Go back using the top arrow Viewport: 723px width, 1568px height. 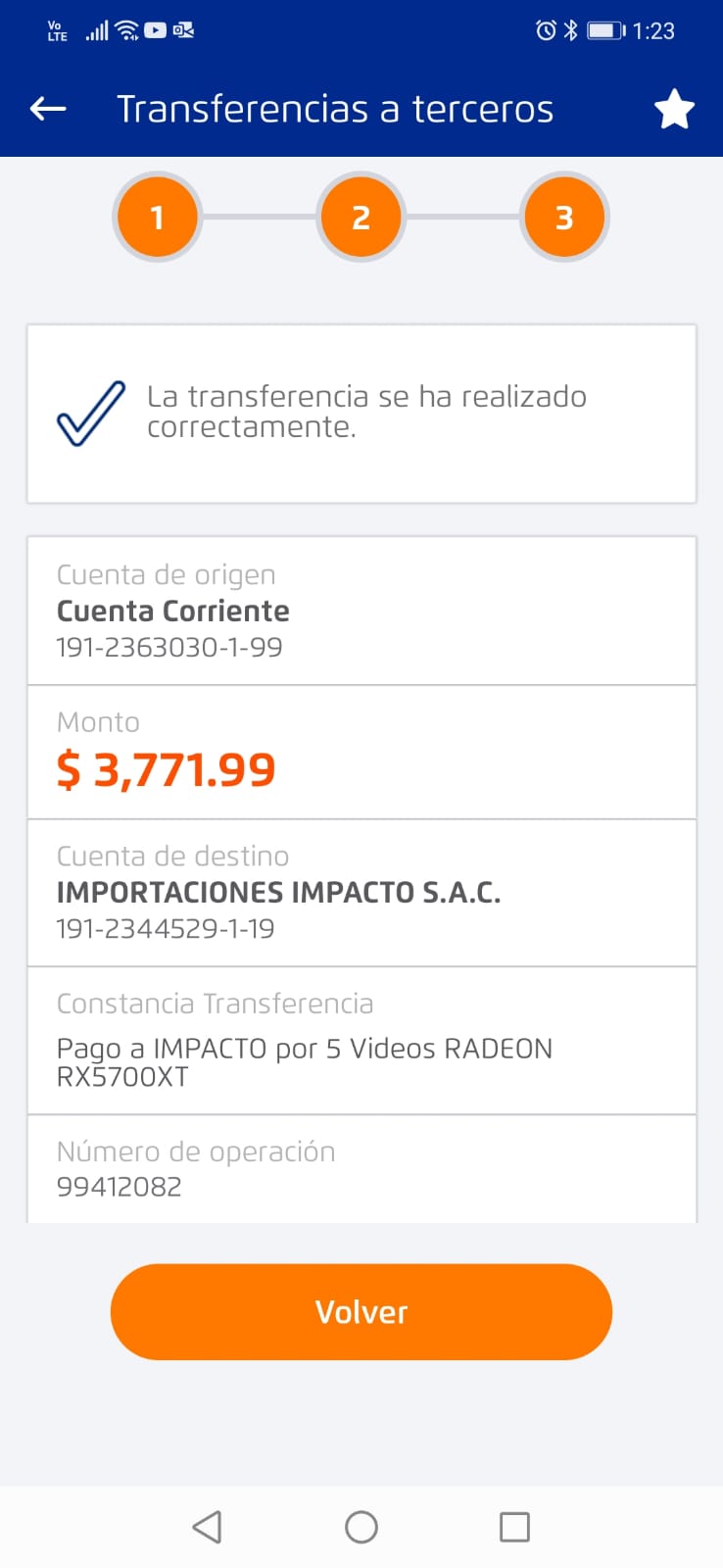pos(48,109)
